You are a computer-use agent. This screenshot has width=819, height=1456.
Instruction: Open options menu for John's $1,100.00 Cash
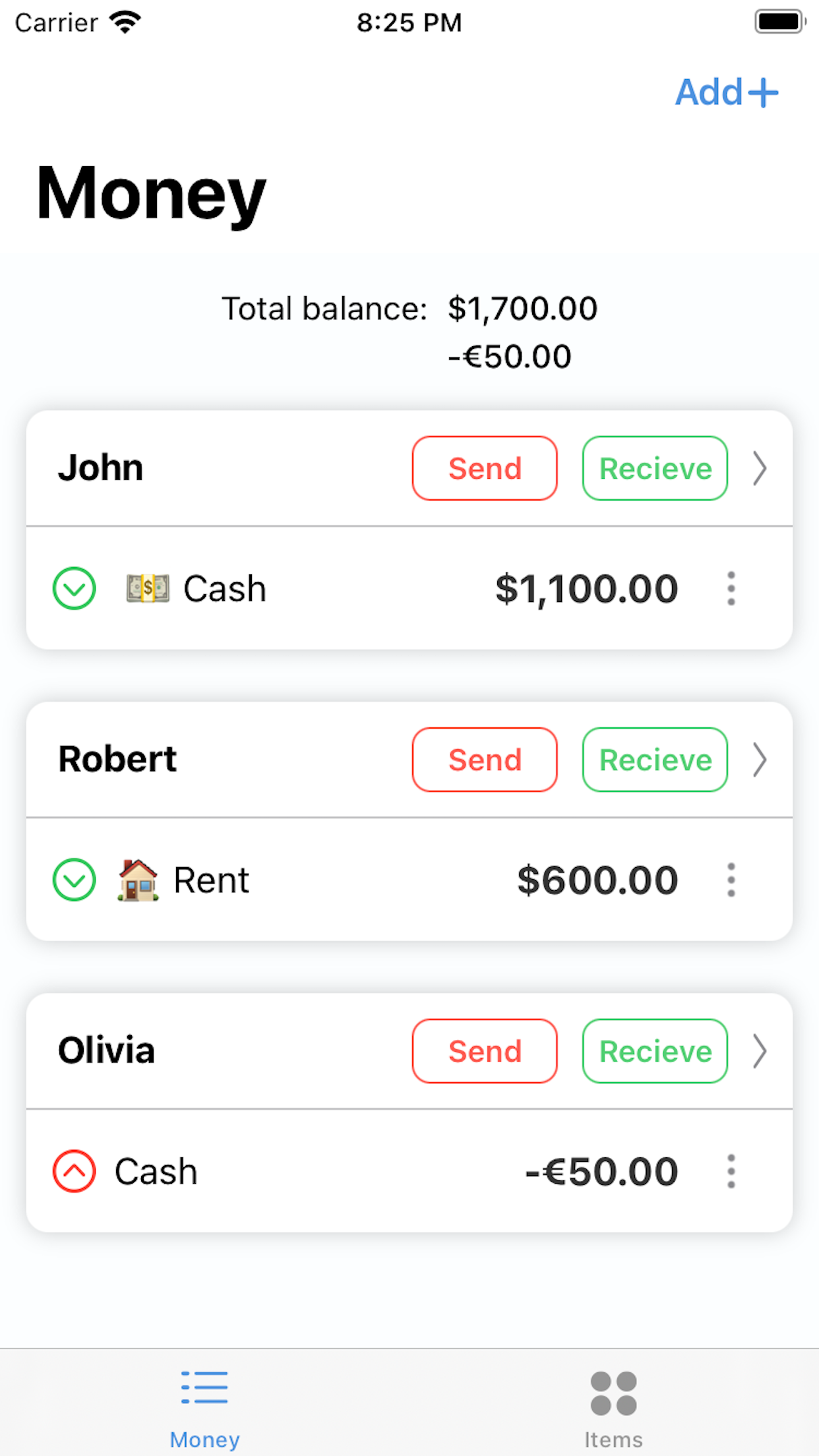(731, 588)
